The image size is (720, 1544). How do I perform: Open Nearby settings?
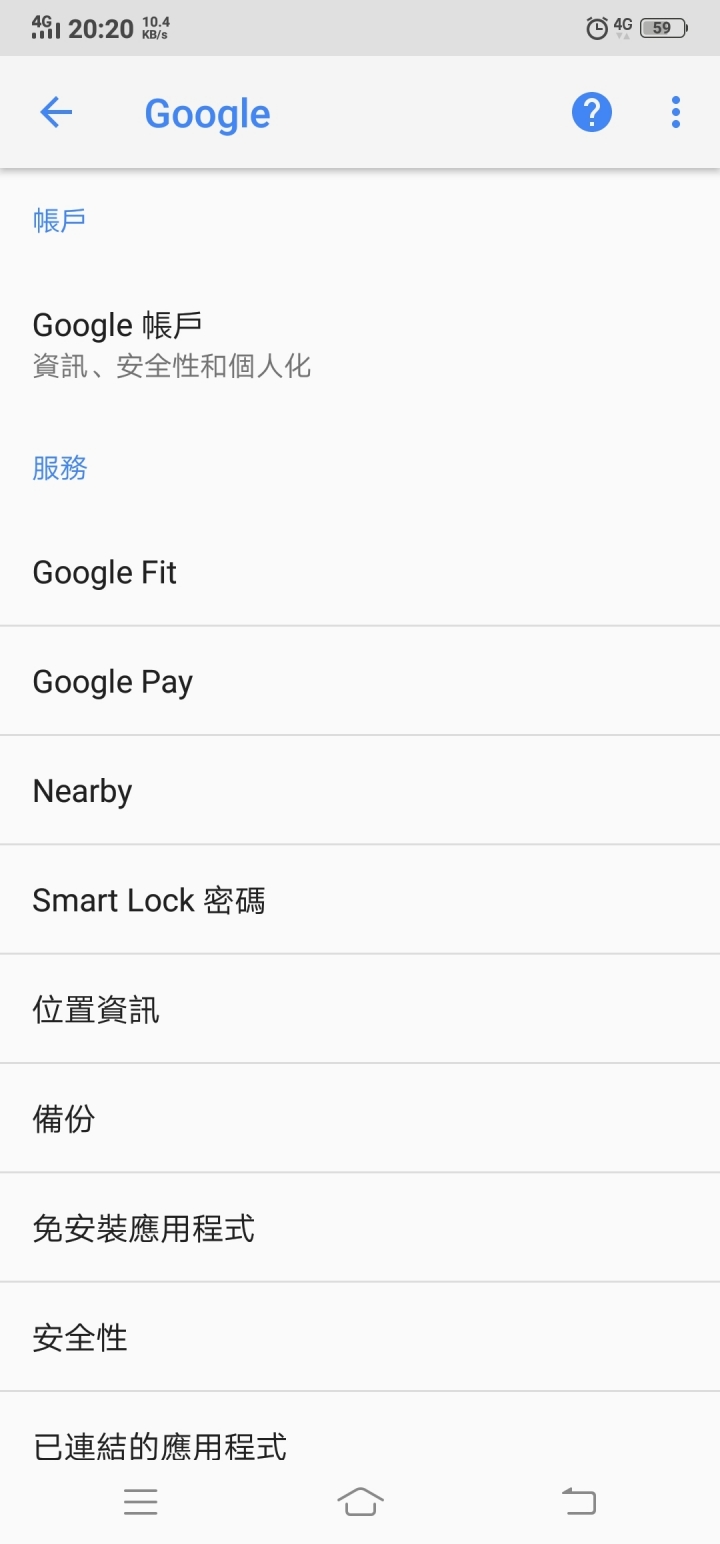click(x=360, y=790)
